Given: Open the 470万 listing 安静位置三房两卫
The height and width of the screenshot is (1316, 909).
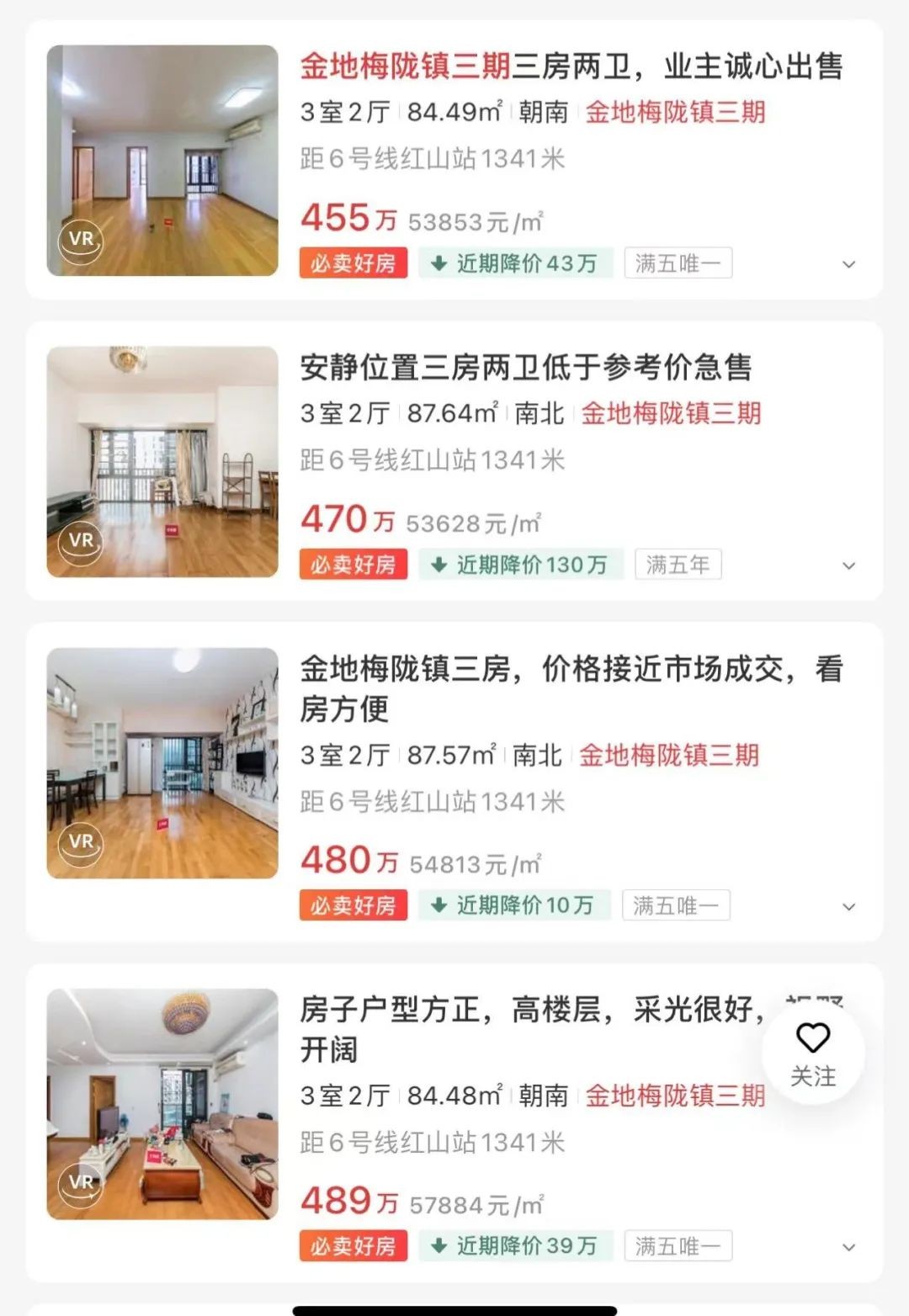Looking at the screenshot, I should tap(525, 368).
